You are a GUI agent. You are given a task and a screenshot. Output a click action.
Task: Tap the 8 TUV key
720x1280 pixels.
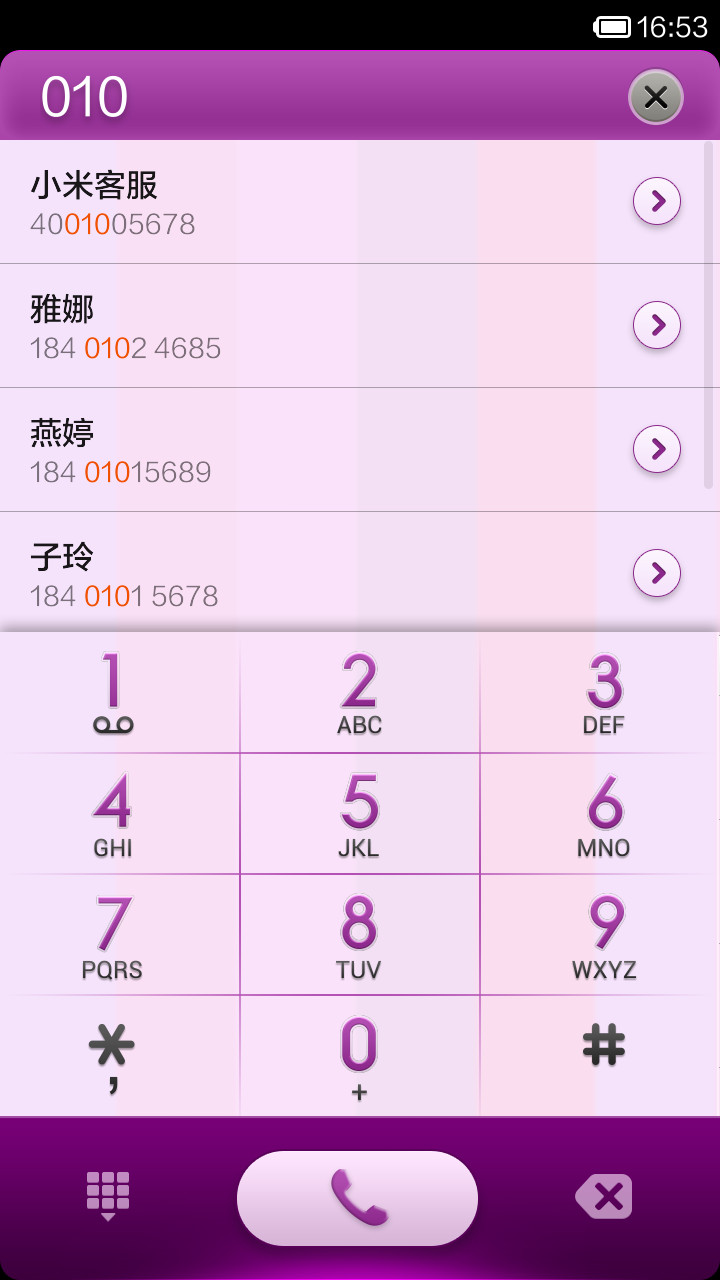(x=360, y=935)
